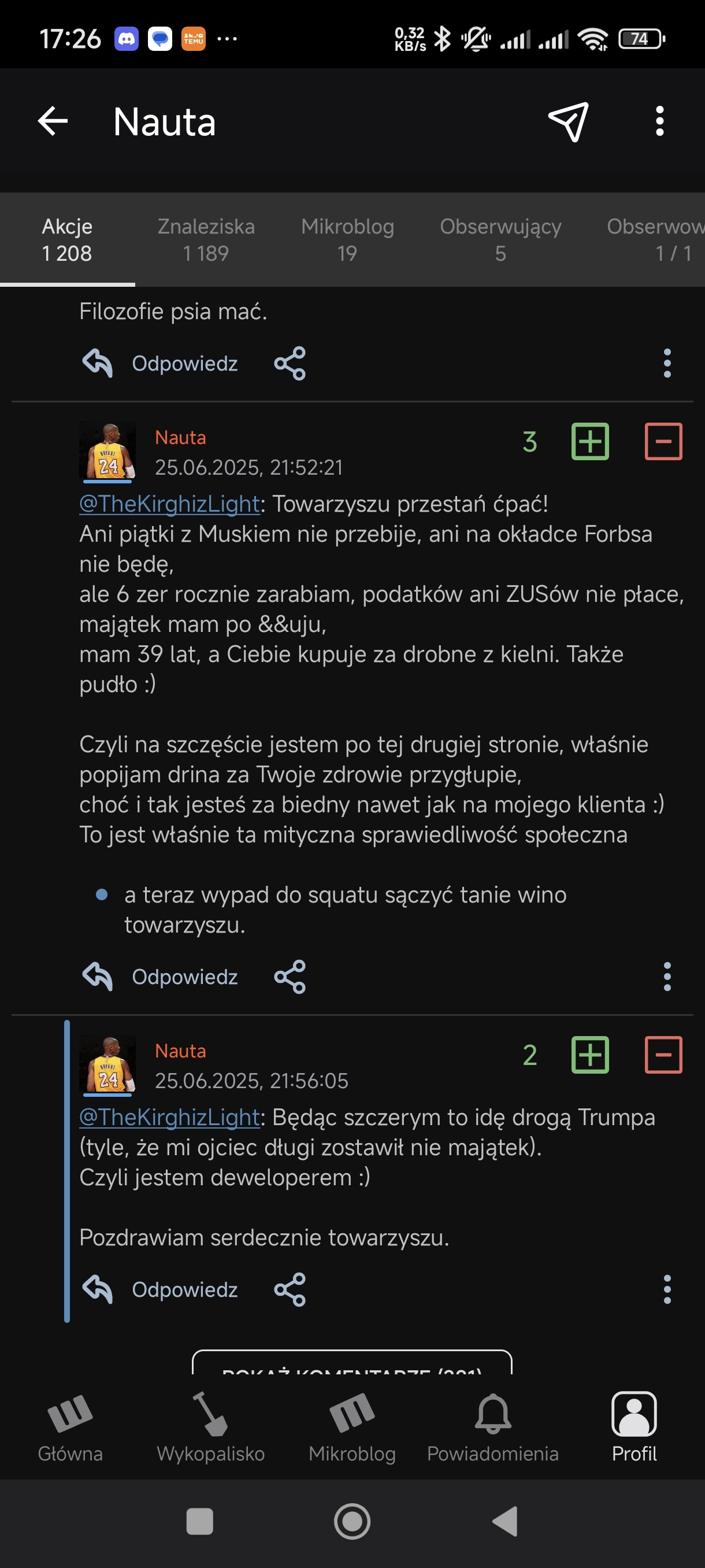Downvote the comment posted at 21:56:05
Viewport: 705px width, 1568px height.
coord(663,1055)
